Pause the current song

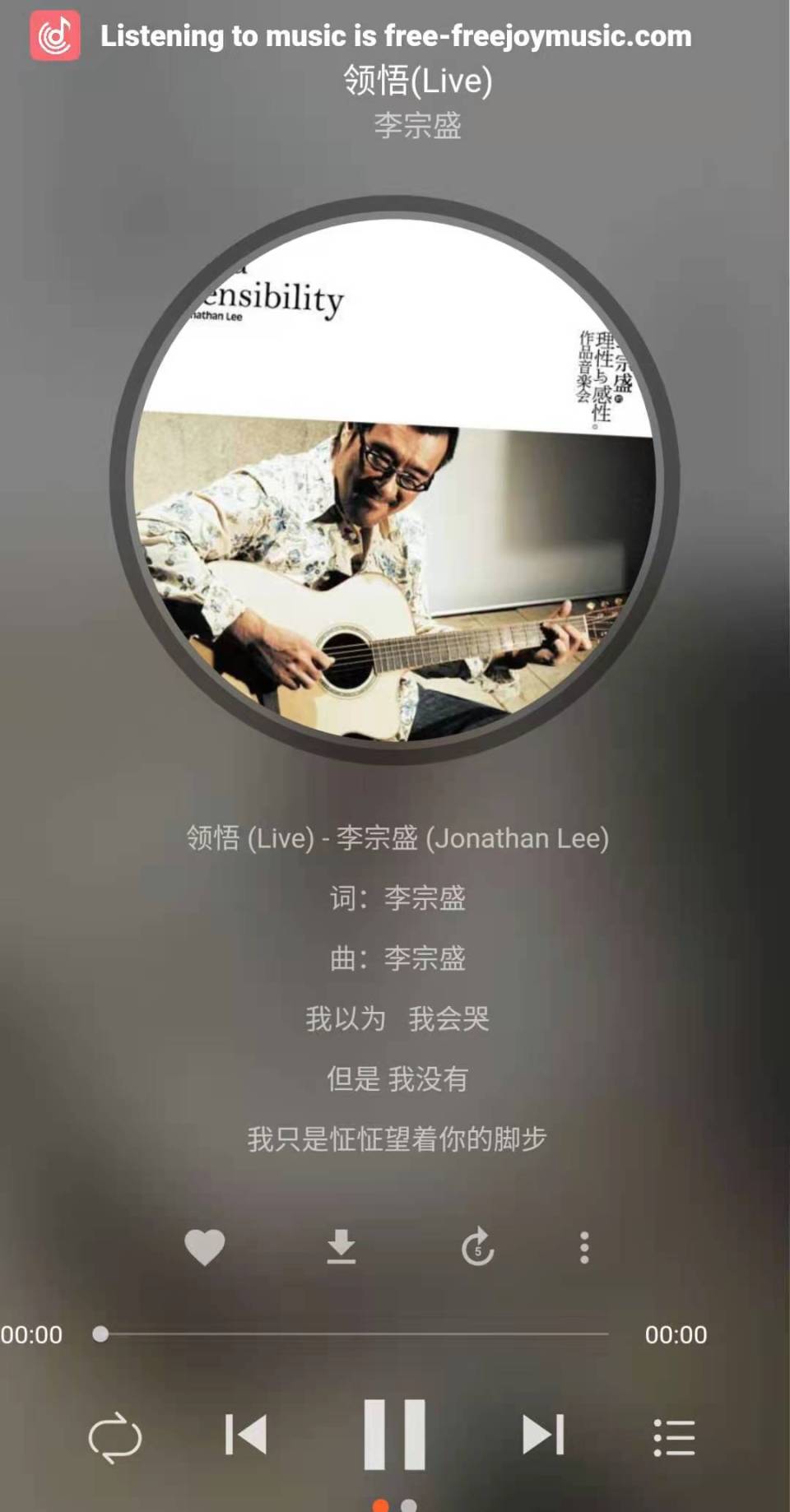point(395,1435)
